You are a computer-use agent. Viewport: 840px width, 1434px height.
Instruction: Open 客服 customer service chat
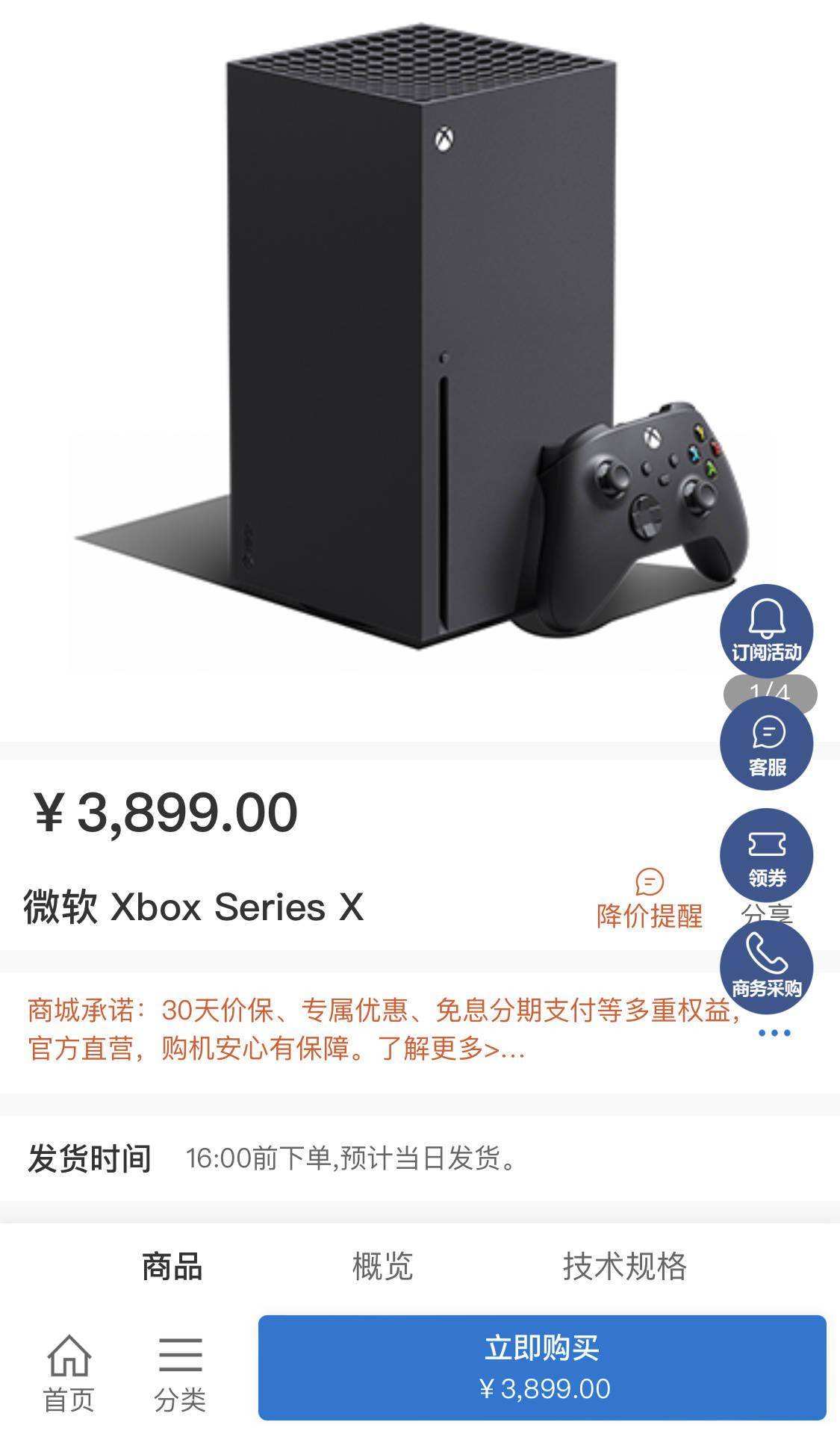point(766,744)
